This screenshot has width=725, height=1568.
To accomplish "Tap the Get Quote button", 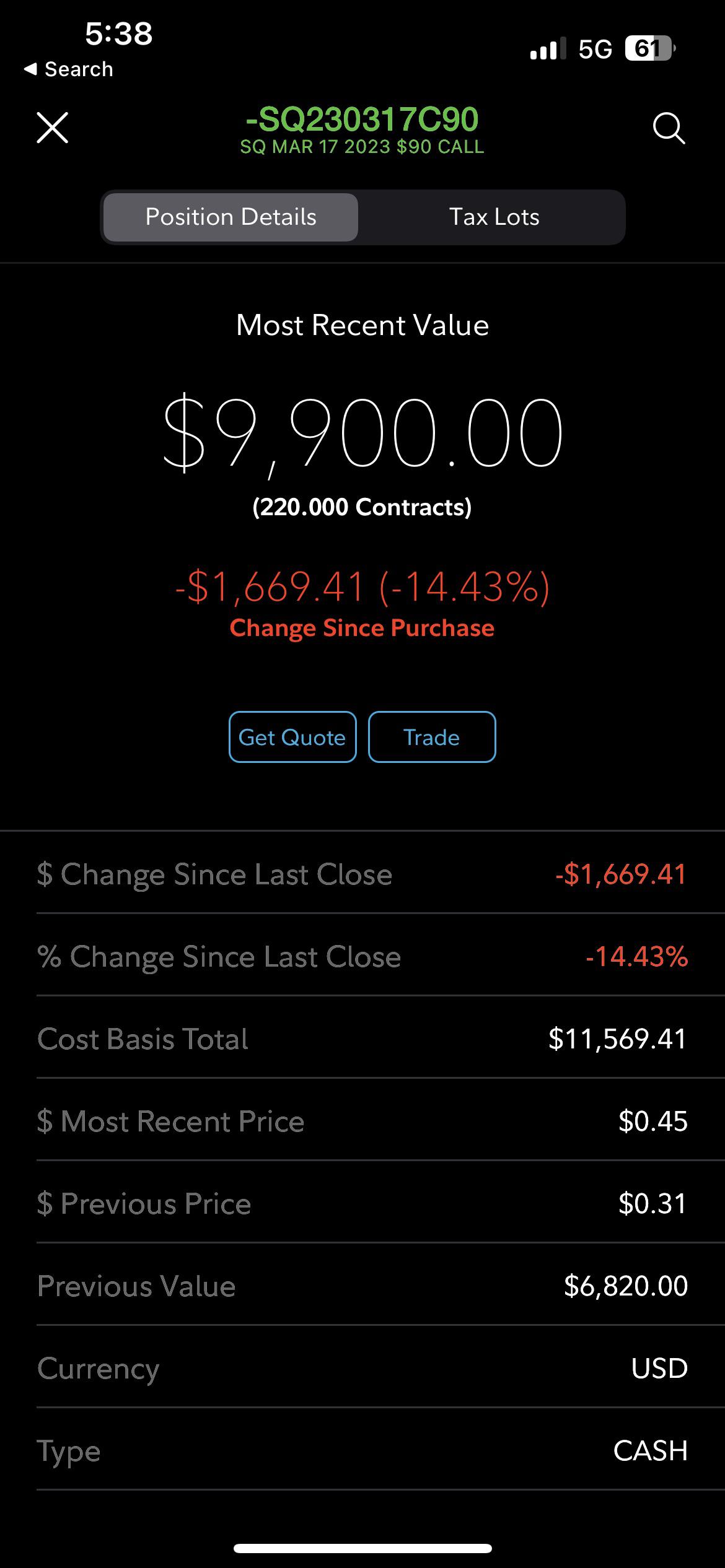I will tap(292, 737).
